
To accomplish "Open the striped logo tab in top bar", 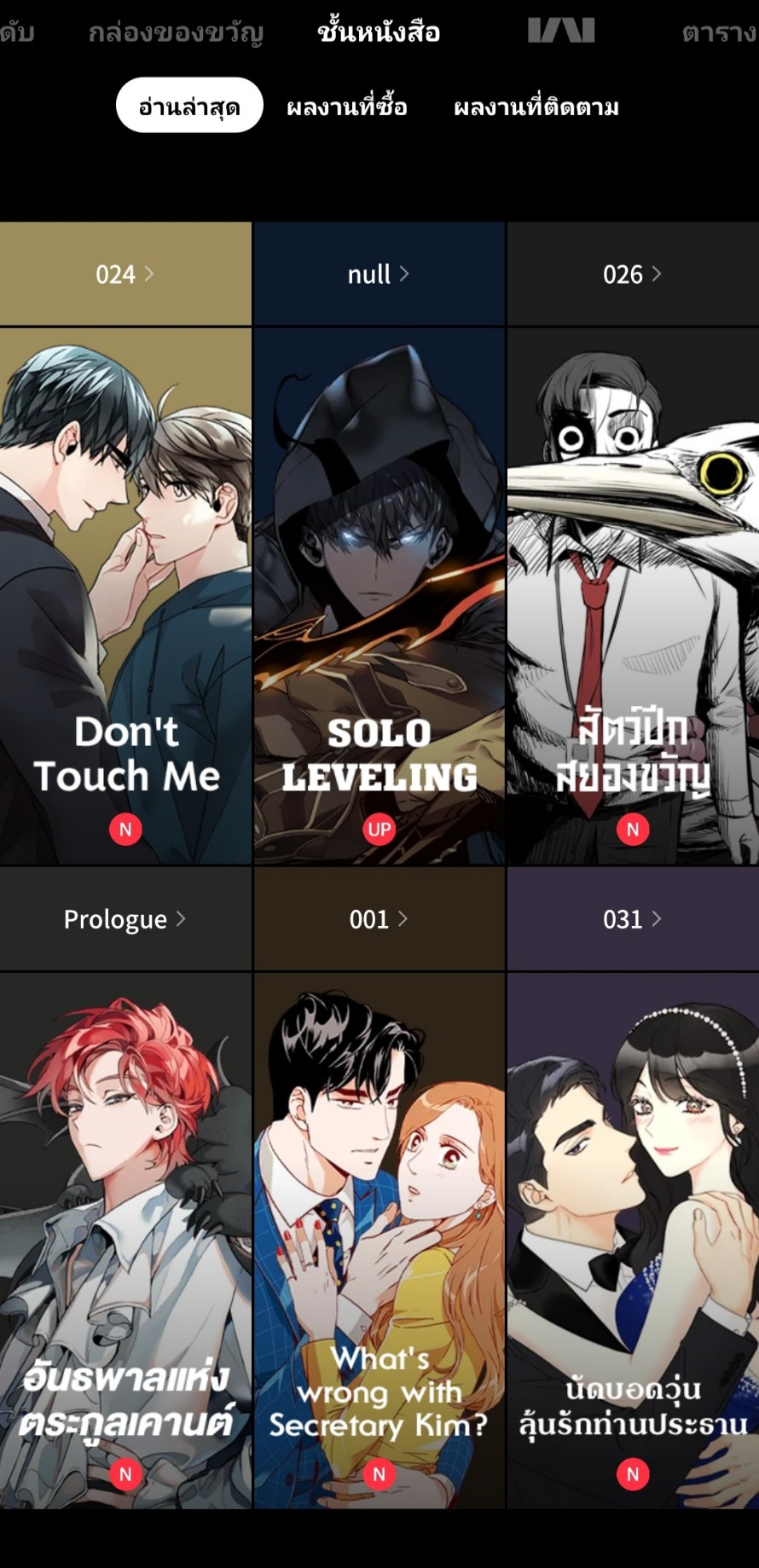I will (560, 32).
